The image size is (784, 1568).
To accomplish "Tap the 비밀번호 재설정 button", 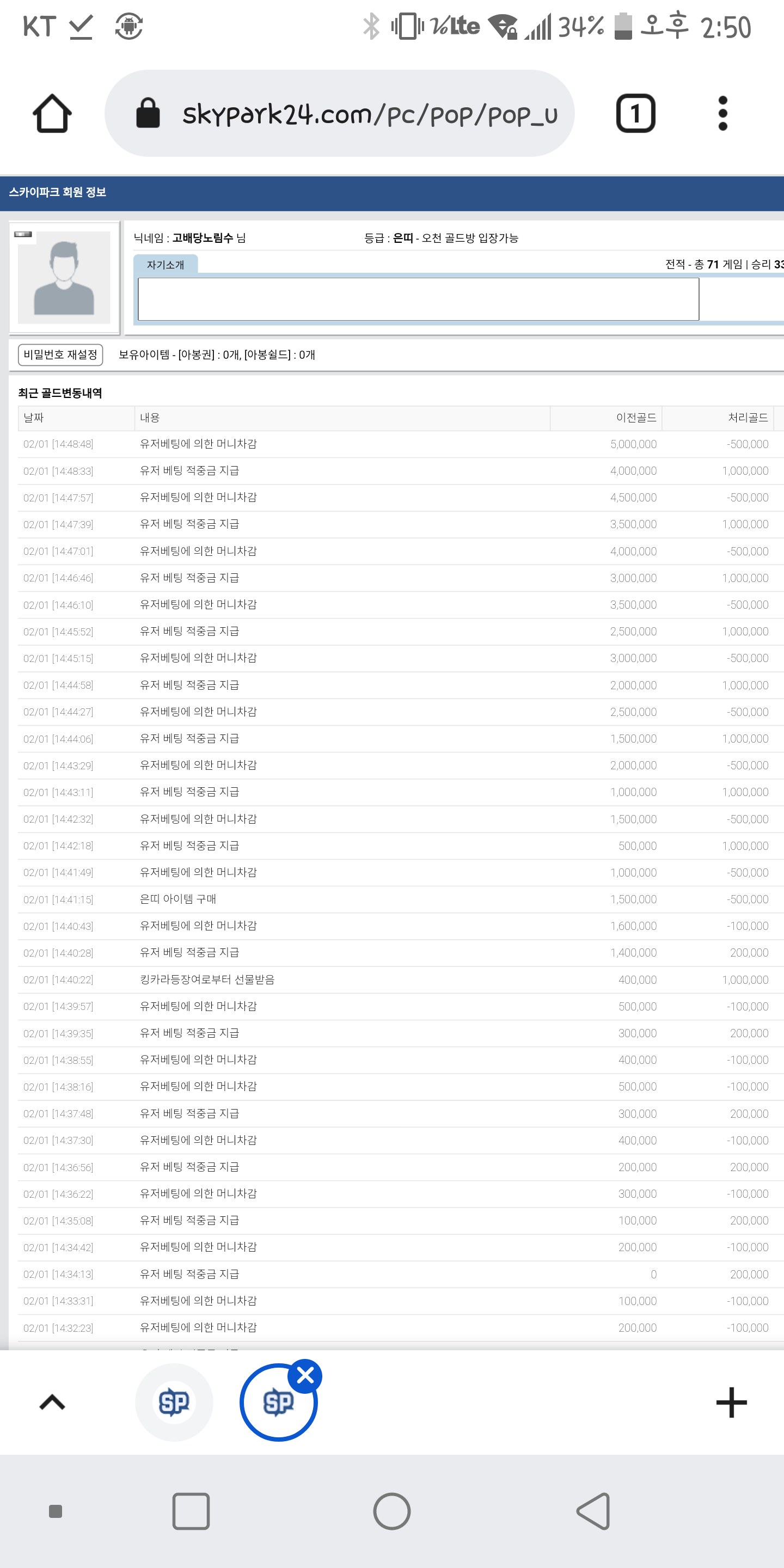I will 60,355.
